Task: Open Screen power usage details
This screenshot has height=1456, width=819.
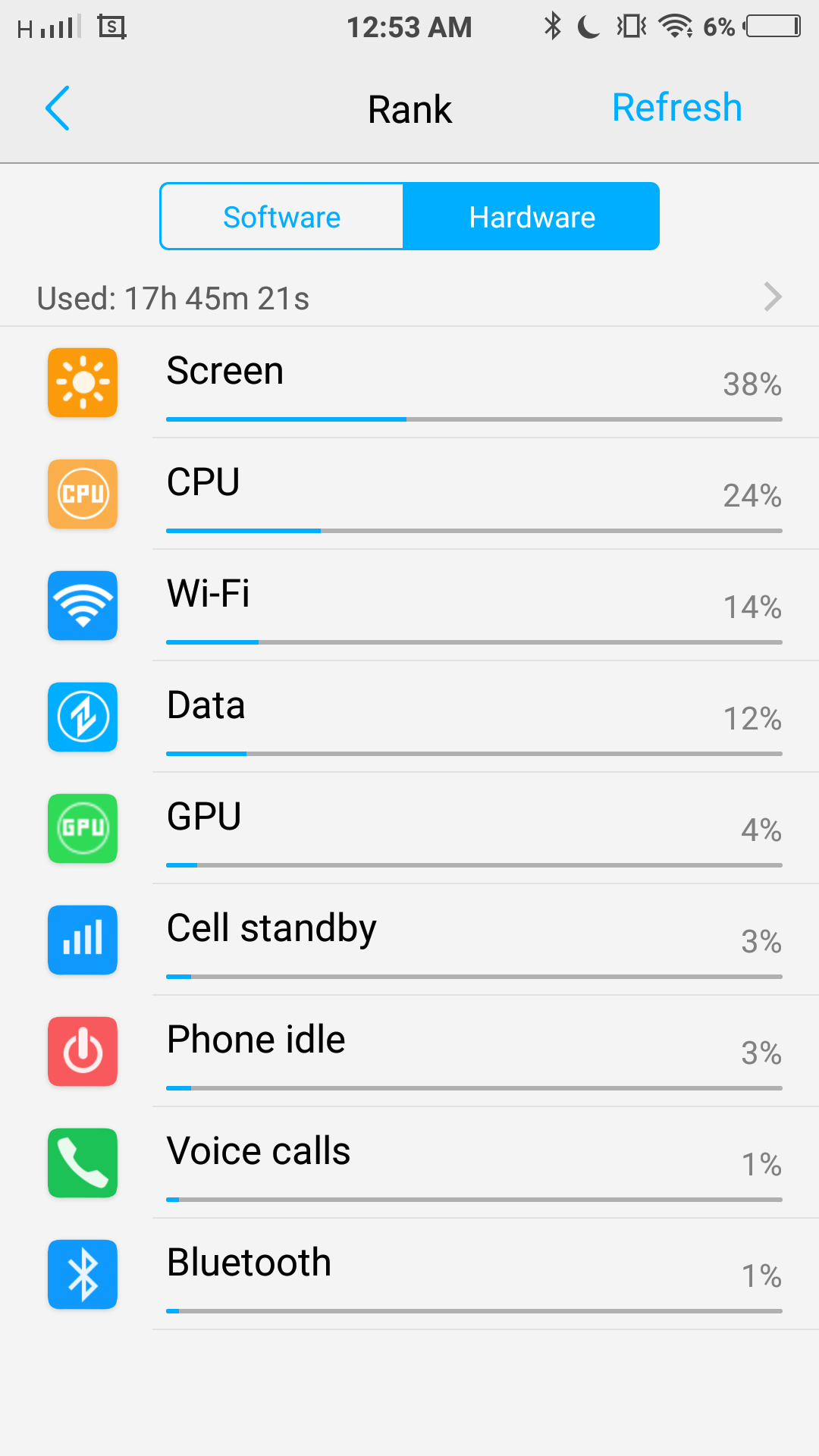Action: pos(409,383)
